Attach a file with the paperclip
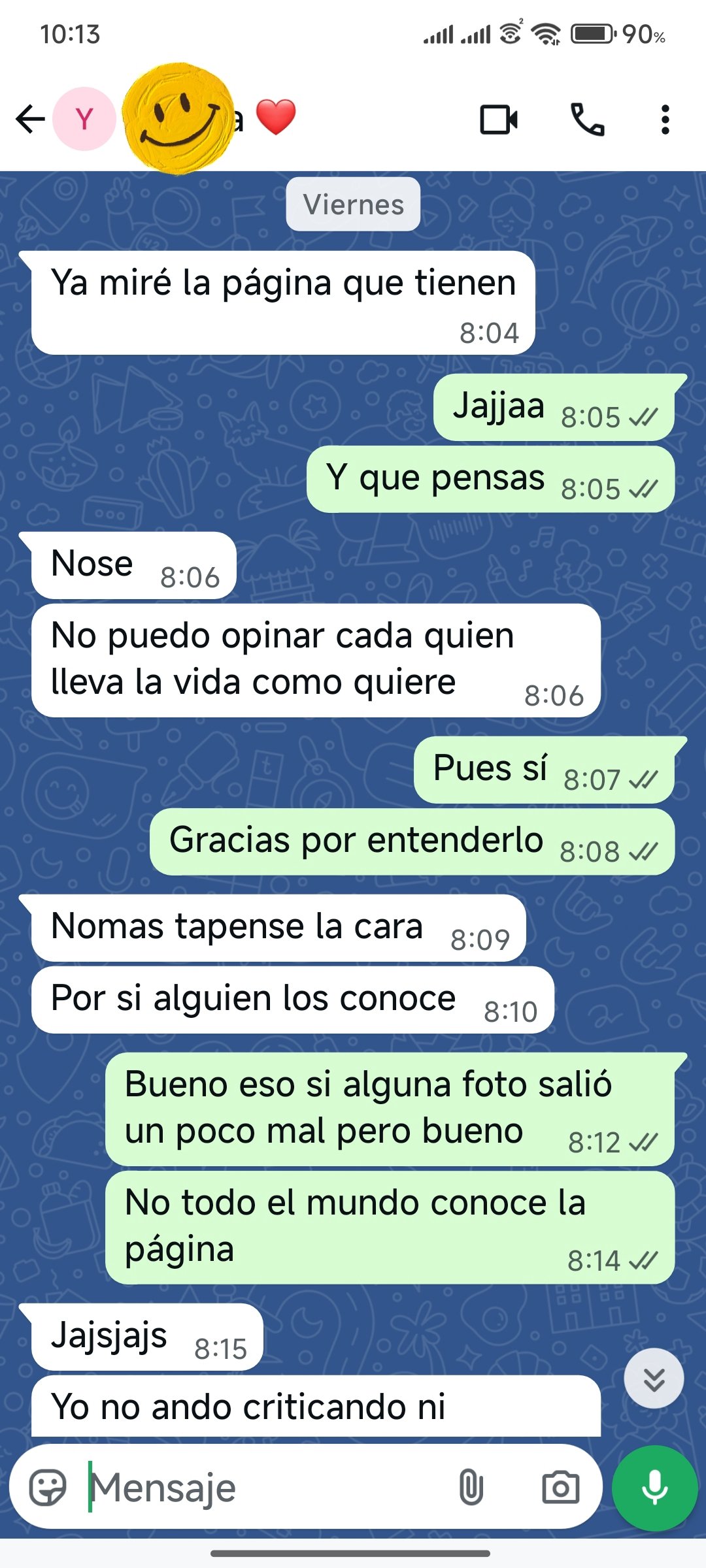706x1568 pixels. click(x=471, y=1488)
